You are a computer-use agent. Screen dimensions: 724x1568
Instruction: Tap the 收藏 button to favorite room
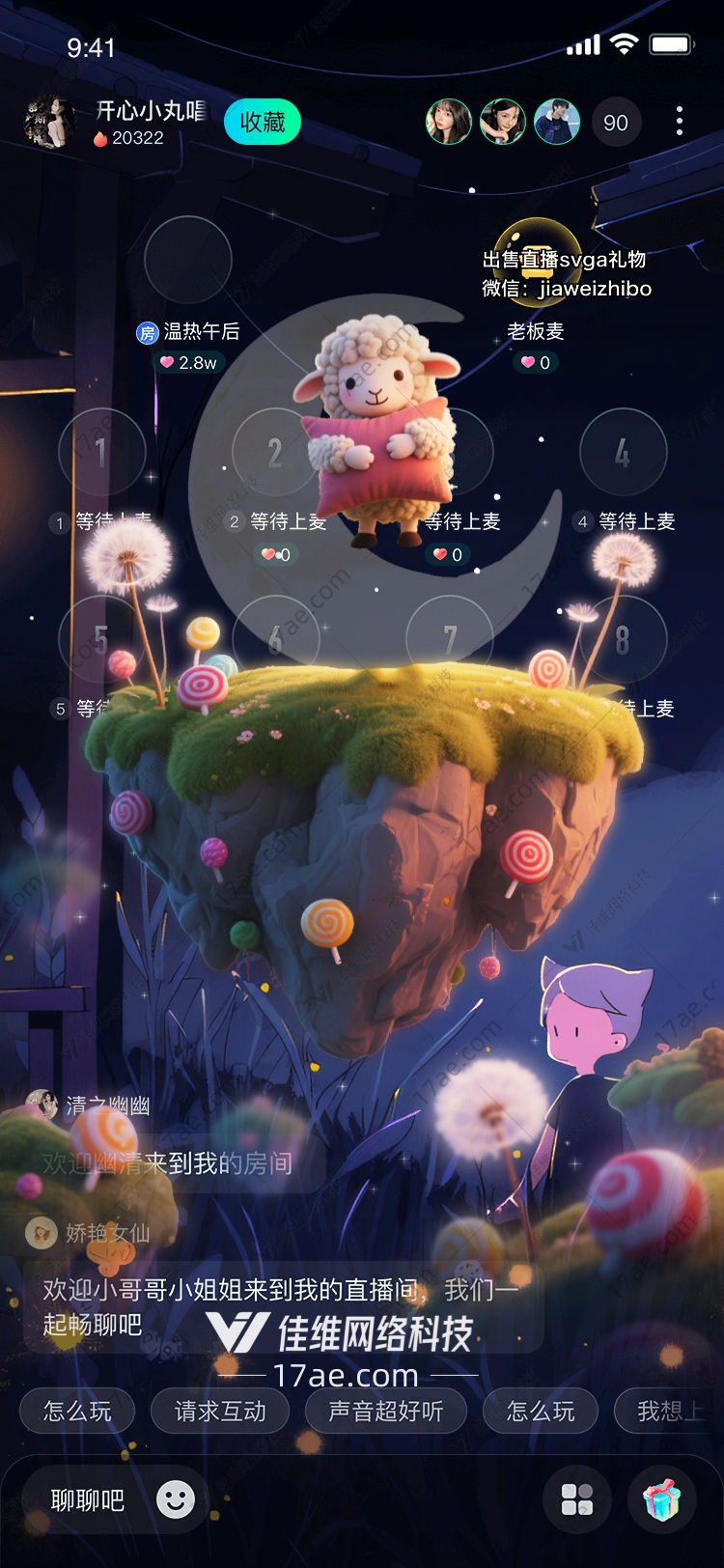click(x=262, y=123)
